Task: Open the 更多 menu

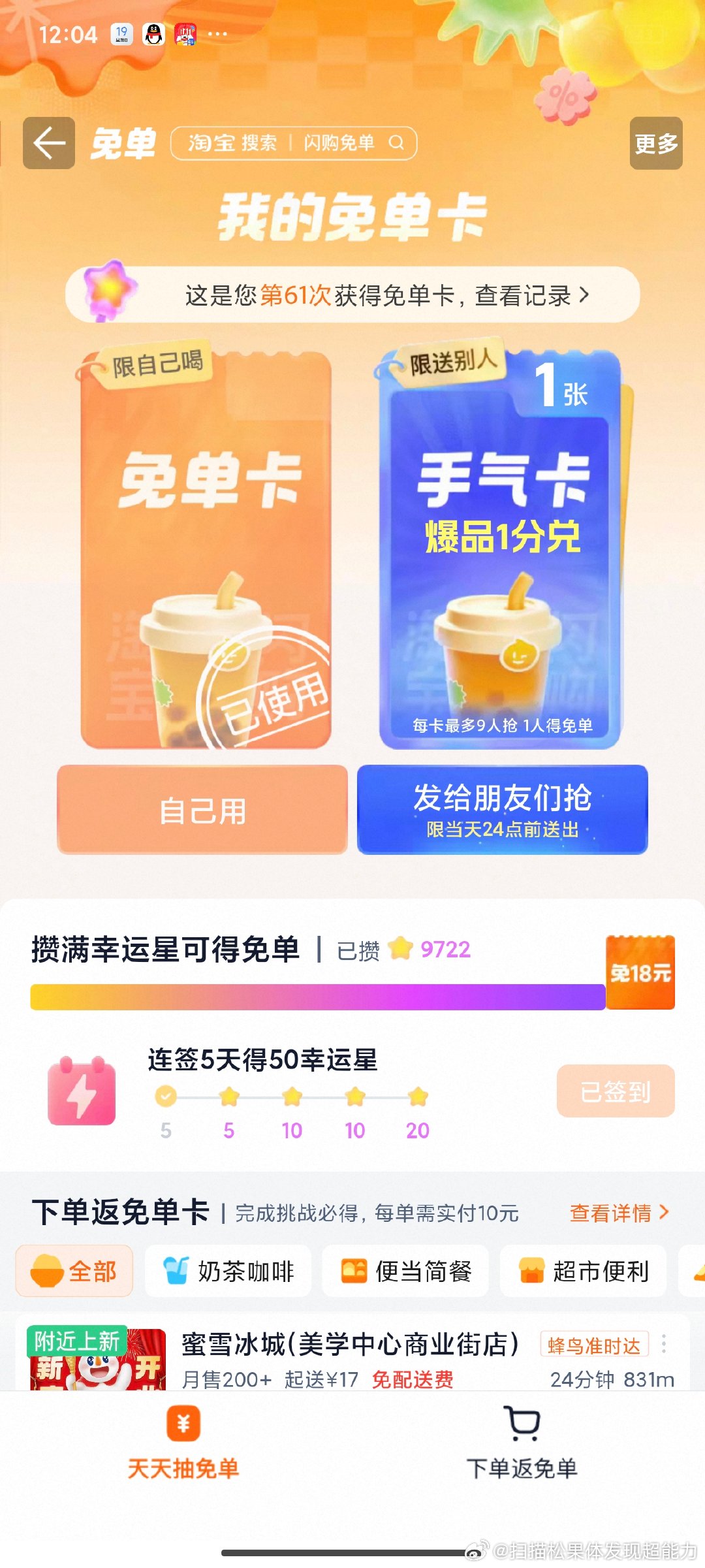Action: click(x=655, y=143)
